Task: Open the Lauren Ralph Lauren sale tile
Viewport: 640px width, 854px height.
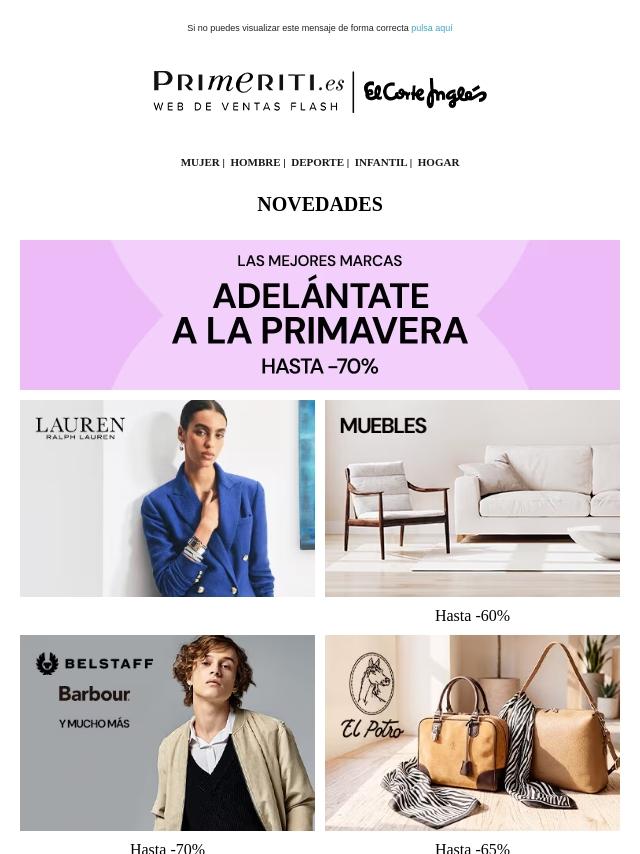Action: pyautogui.click(x=167, y=498)
